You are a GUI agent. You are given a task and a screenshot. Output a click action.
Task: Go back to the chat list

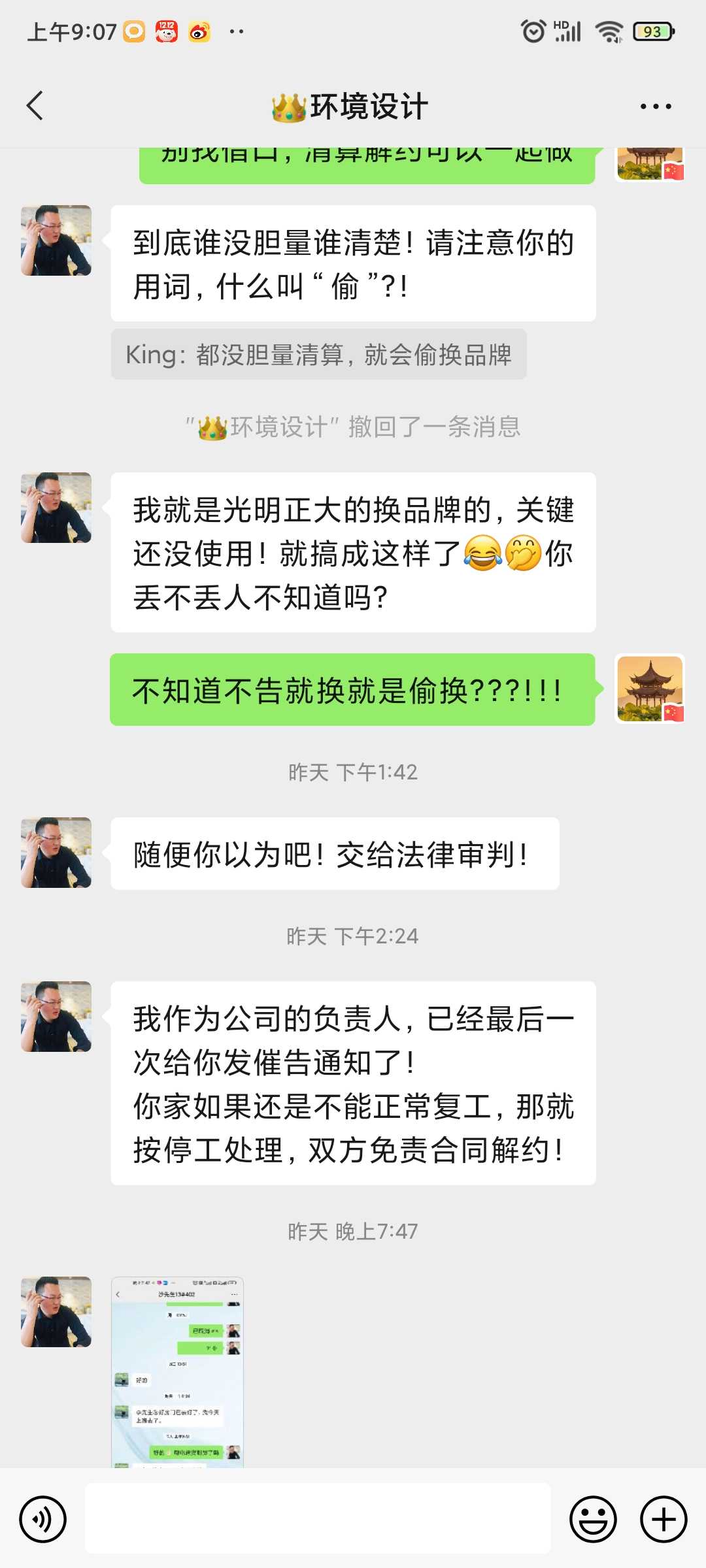[35, 106]
